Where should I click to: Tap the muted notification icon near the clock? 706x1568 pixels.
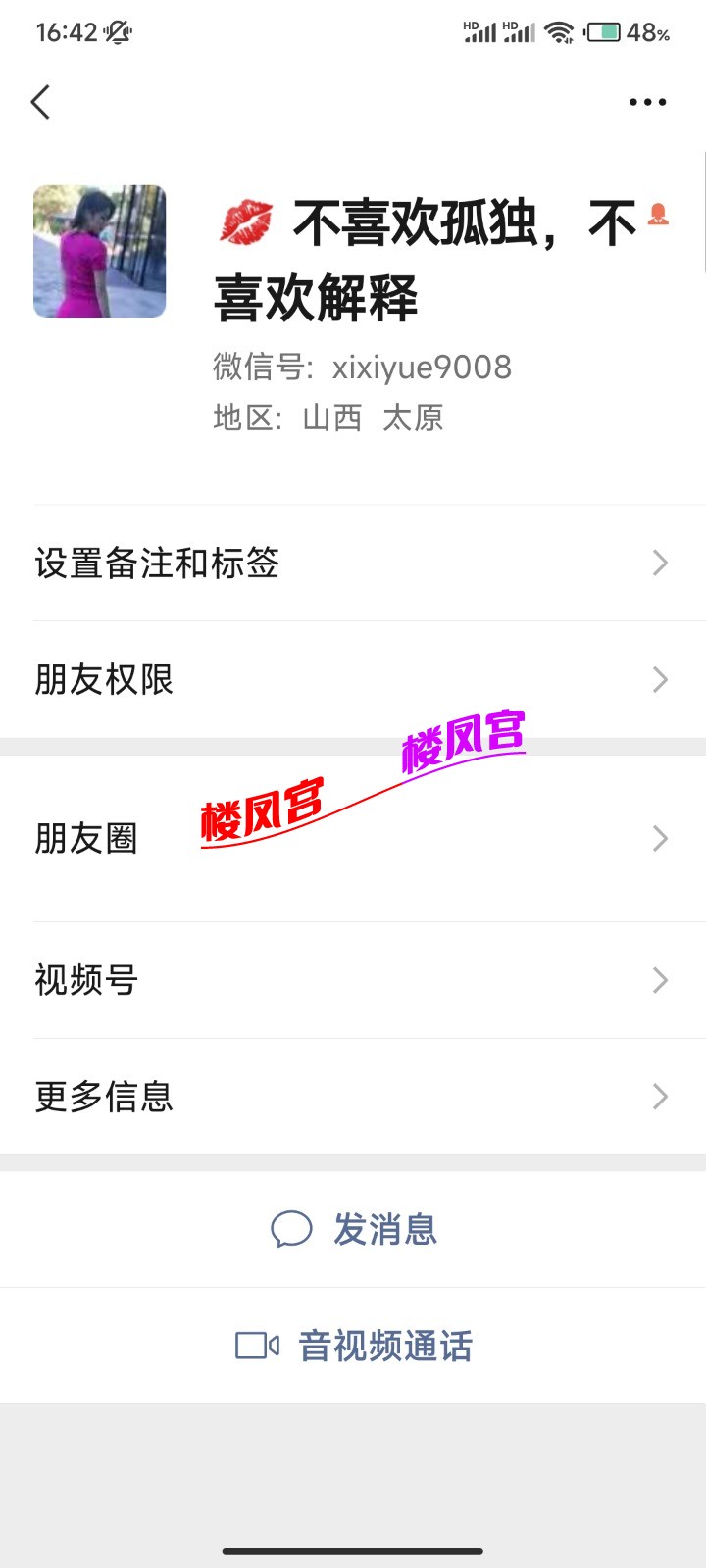click(x=118, y=32)
